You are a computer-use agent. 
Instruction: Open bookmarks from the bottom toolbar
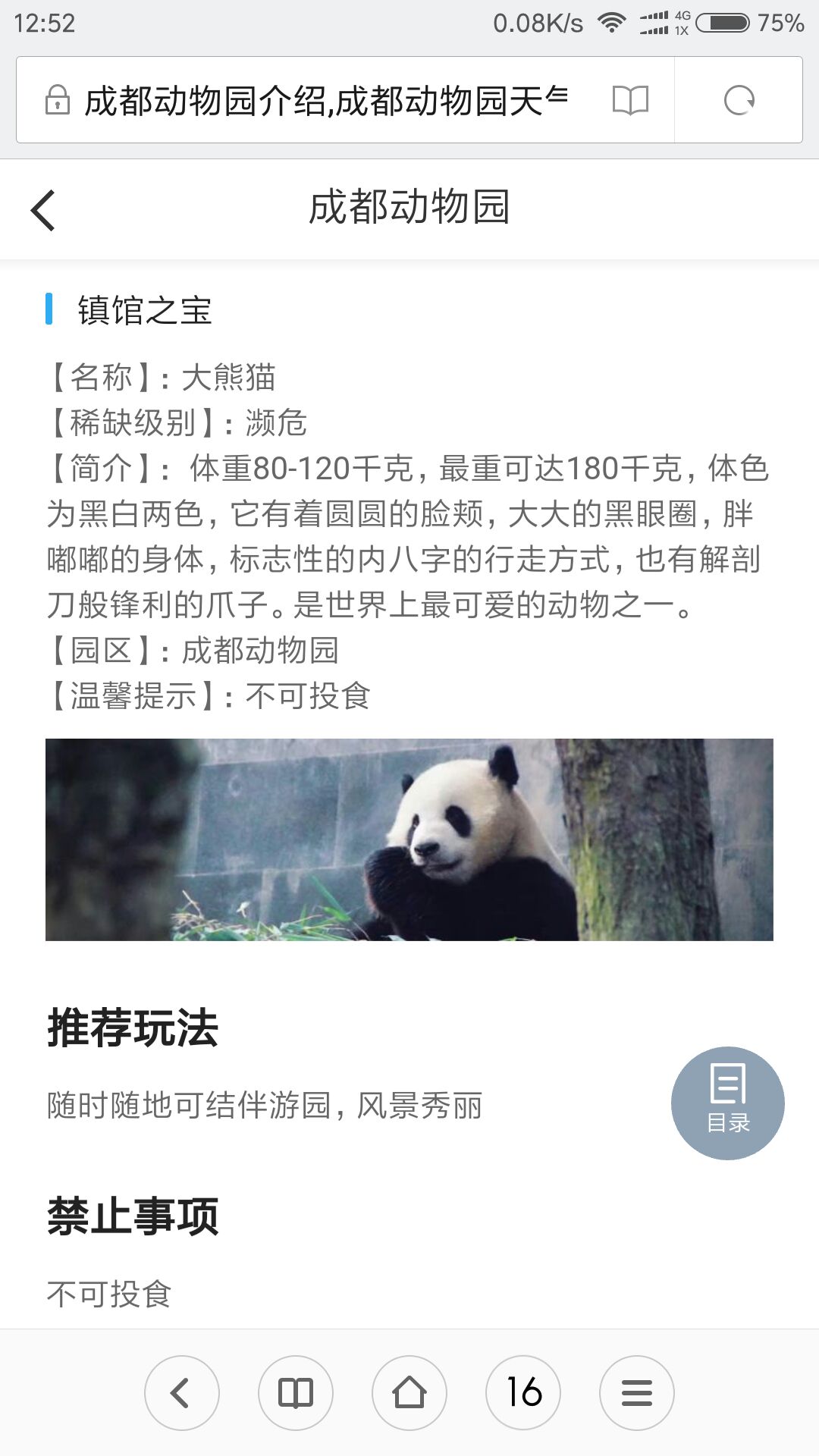pos(296,1393)
